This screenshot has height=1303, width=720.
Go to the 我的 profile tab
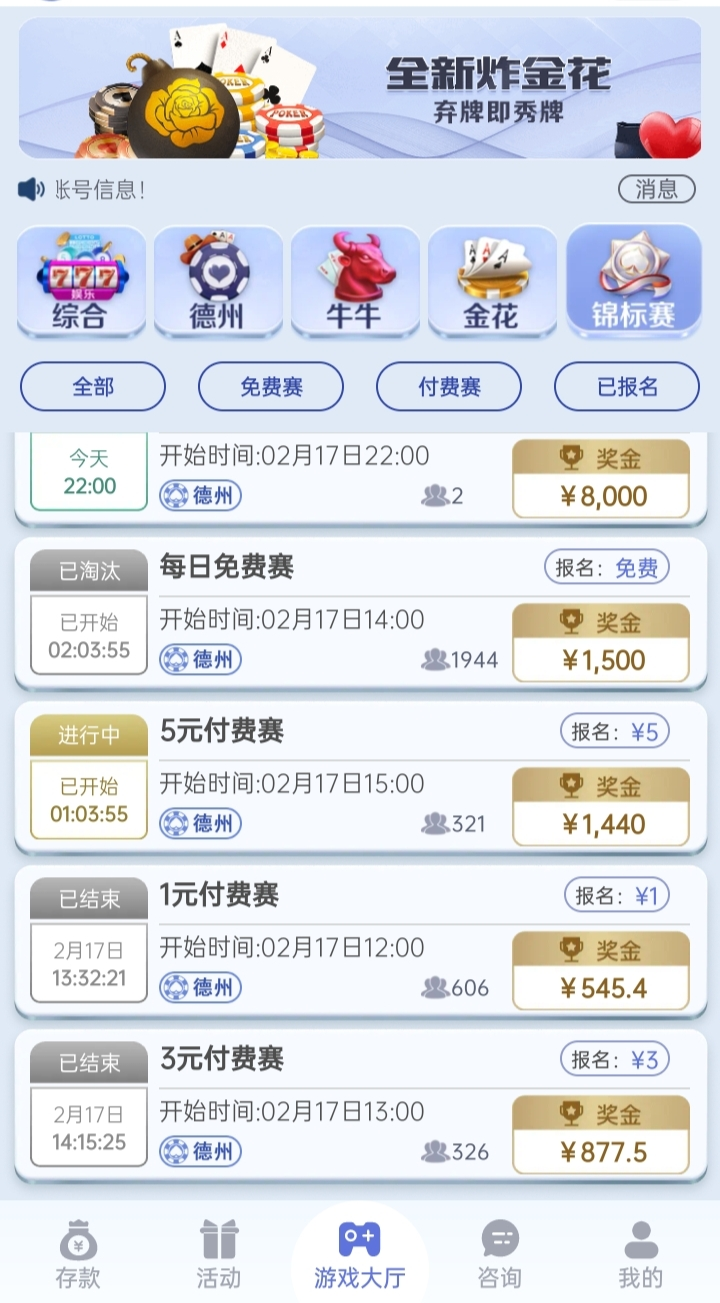click(640, 1255)
